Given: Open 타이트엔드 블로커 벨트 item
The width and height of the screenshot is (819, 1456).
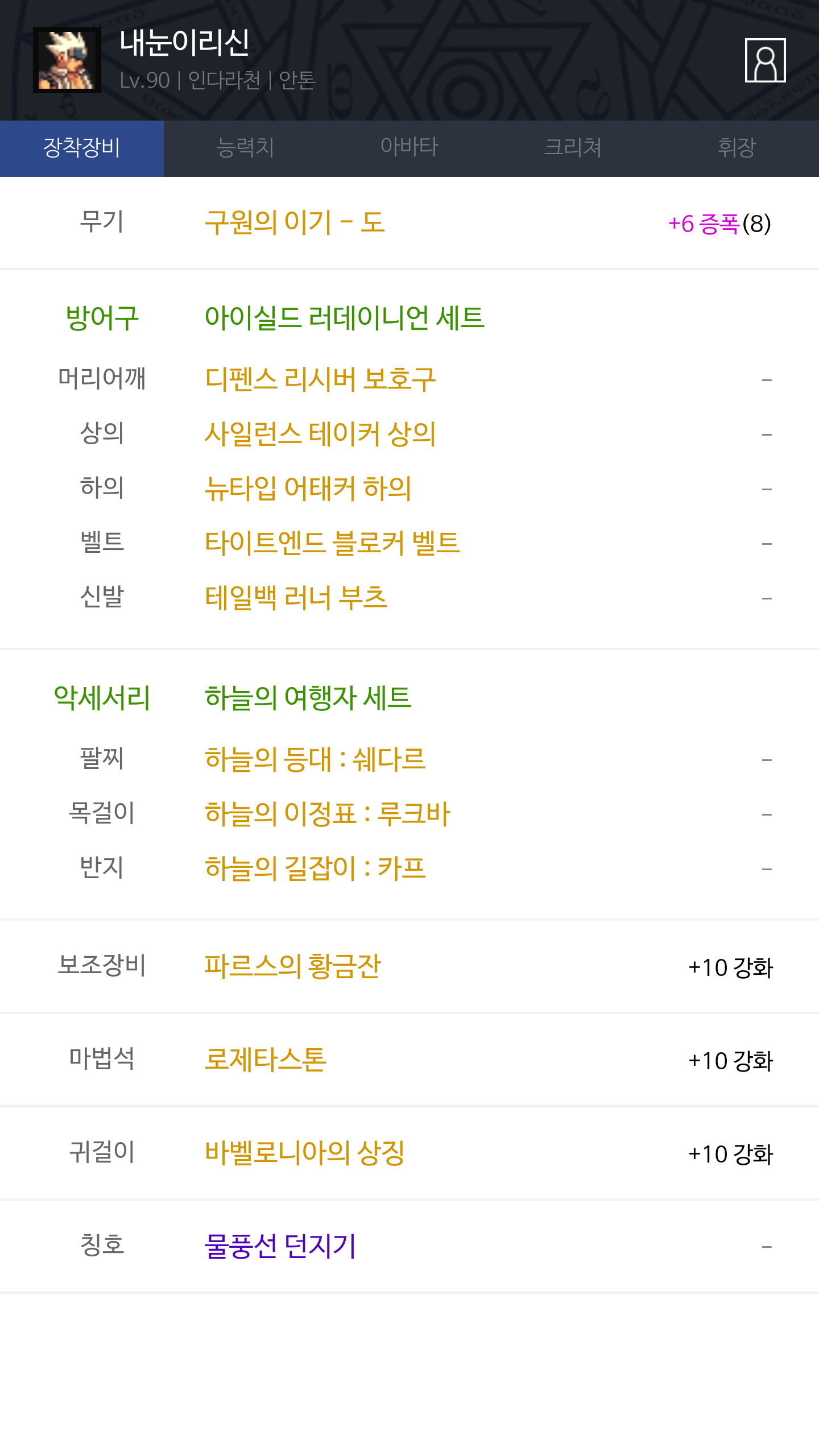Looking at the screenshot, I should tap(332, 543).
